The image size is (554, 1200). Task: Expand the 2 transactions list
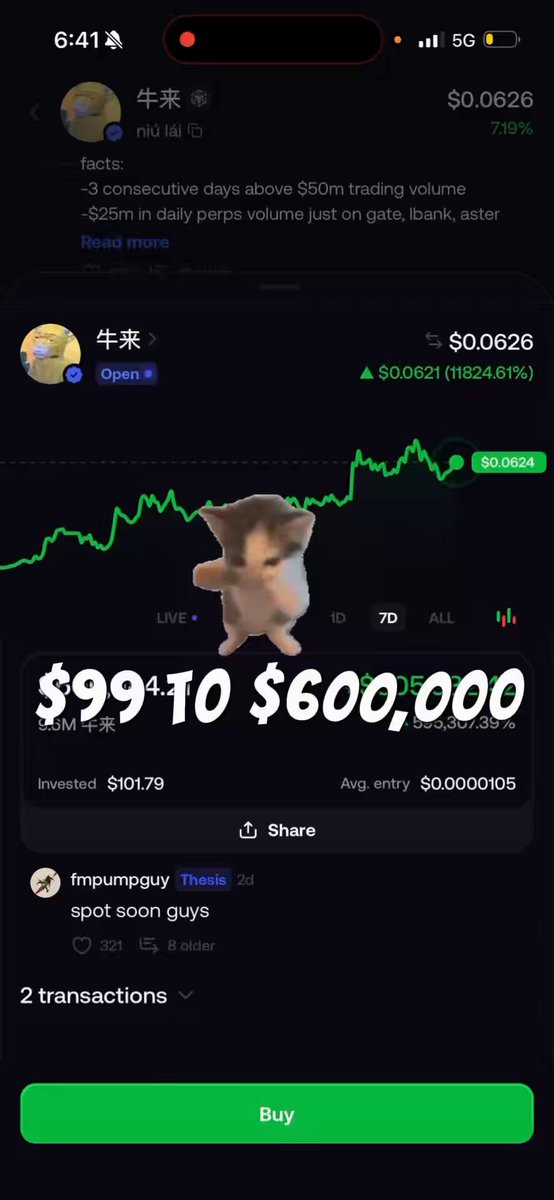tap(106, 995)
